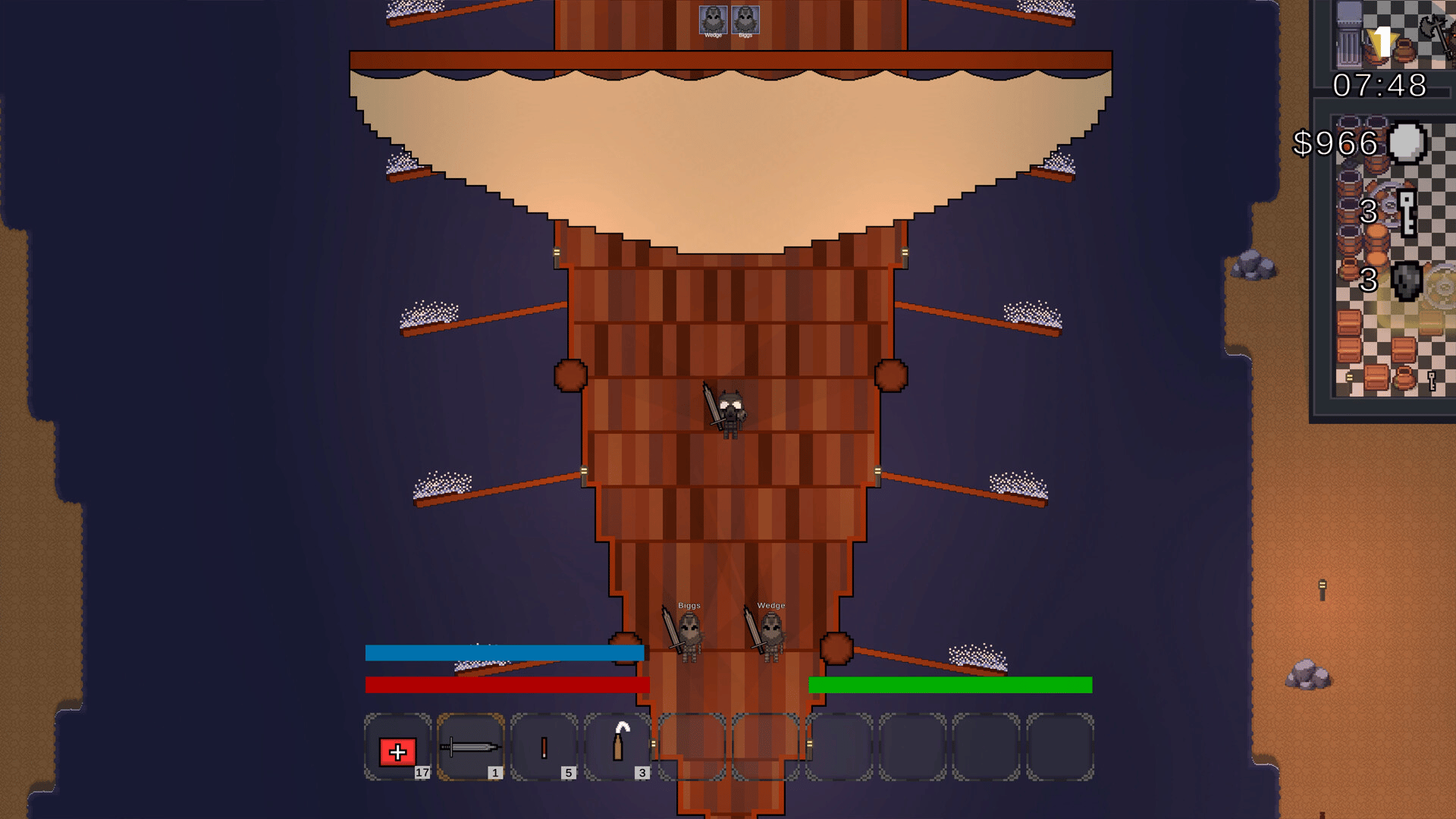
Task: Select the red medkit hotbar slot
Action: click(397, 748)
